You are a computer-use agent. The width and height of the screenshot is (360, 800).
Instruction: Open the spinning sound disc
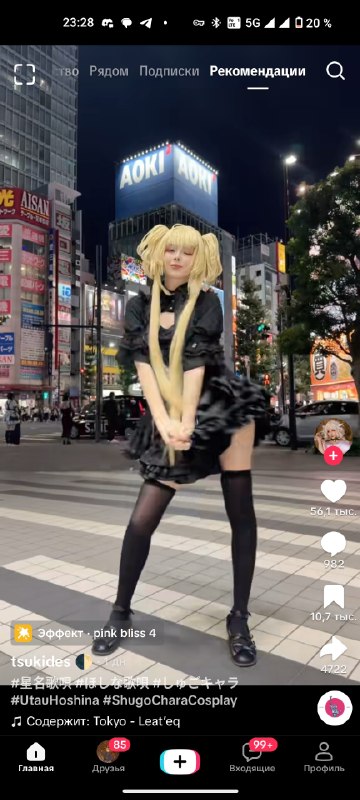pyautogui.click(x=335, y=708)
